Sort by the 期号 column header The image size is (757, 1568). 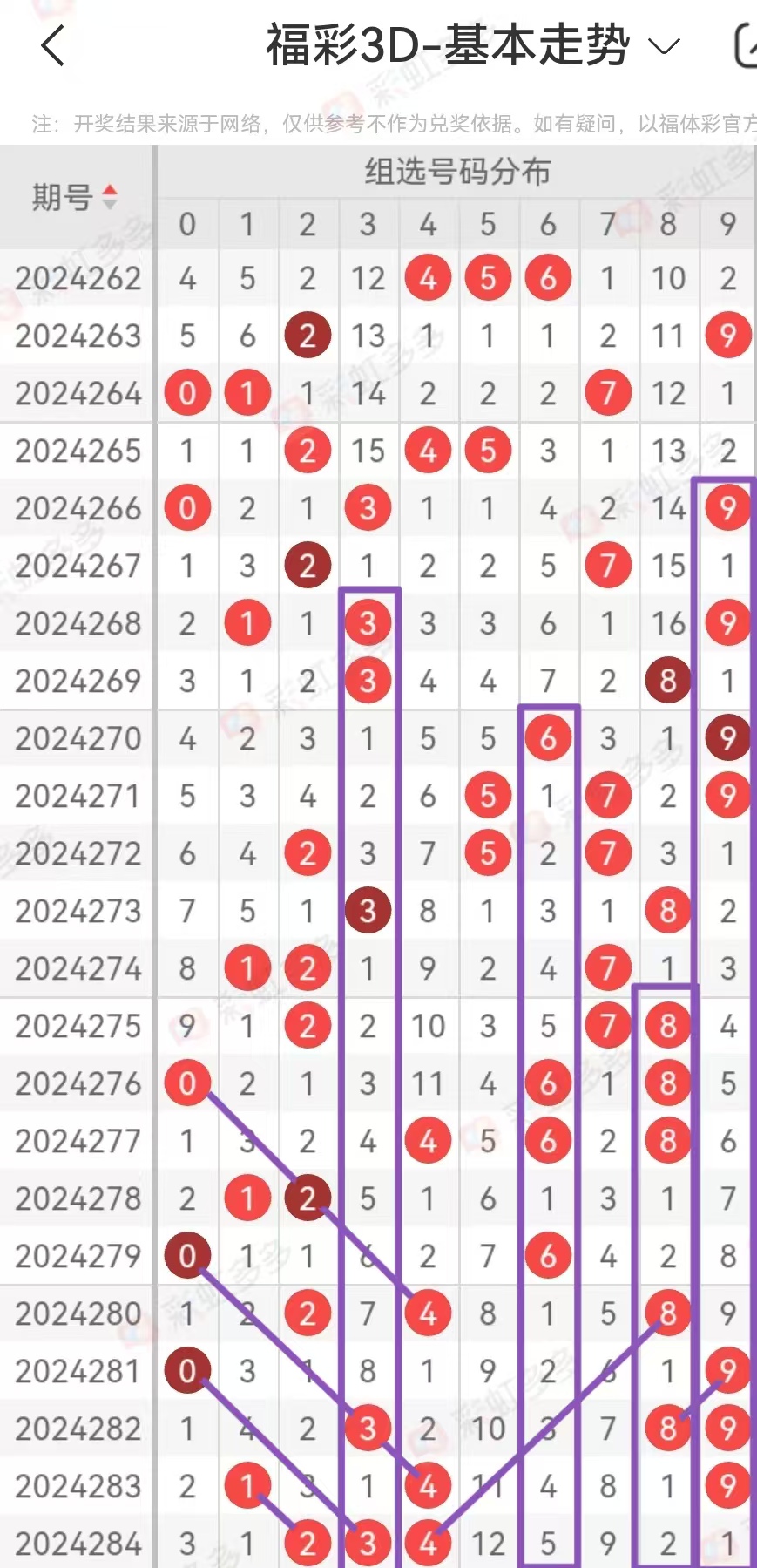click(x=74, y=197)
